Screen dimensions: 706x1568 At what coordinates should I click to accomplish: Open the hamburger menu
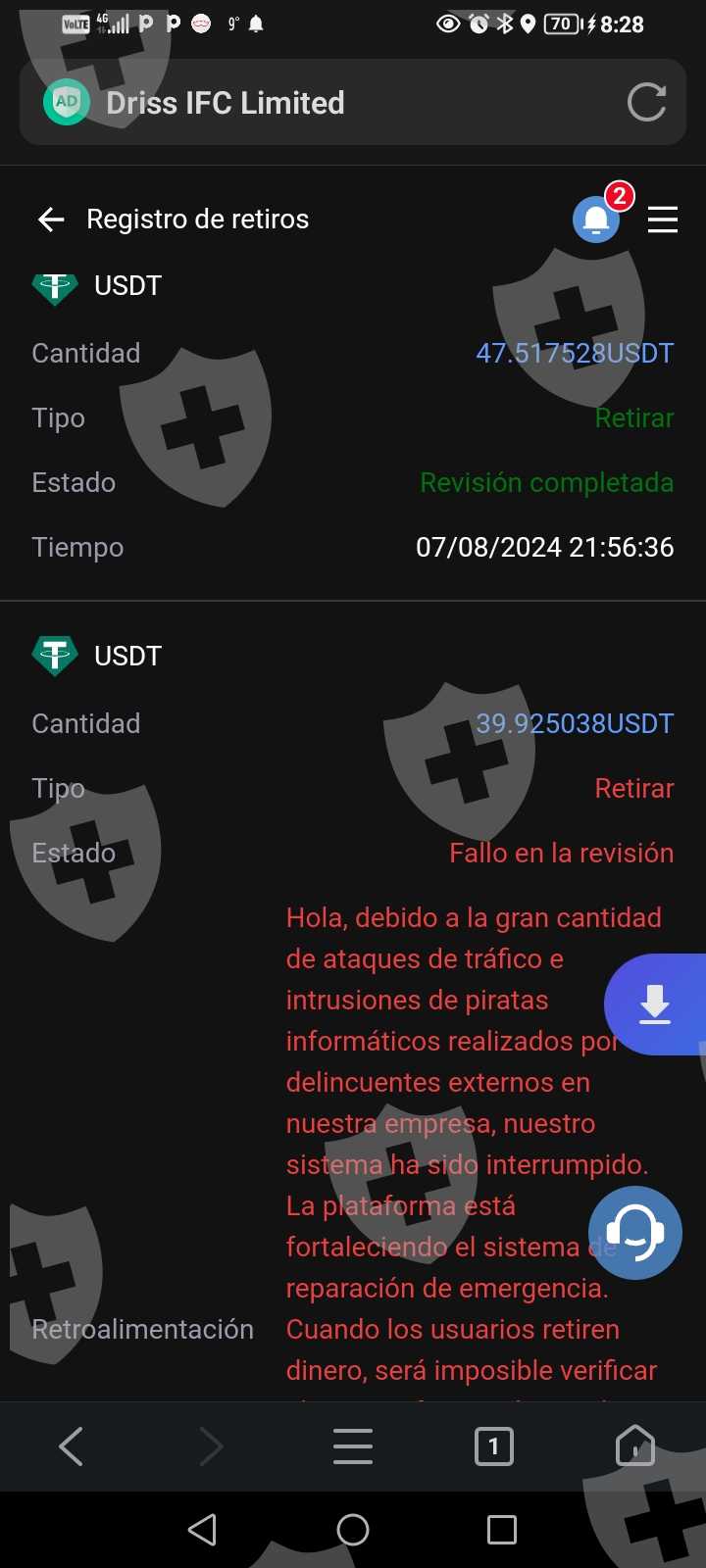[x=663, y=220]
